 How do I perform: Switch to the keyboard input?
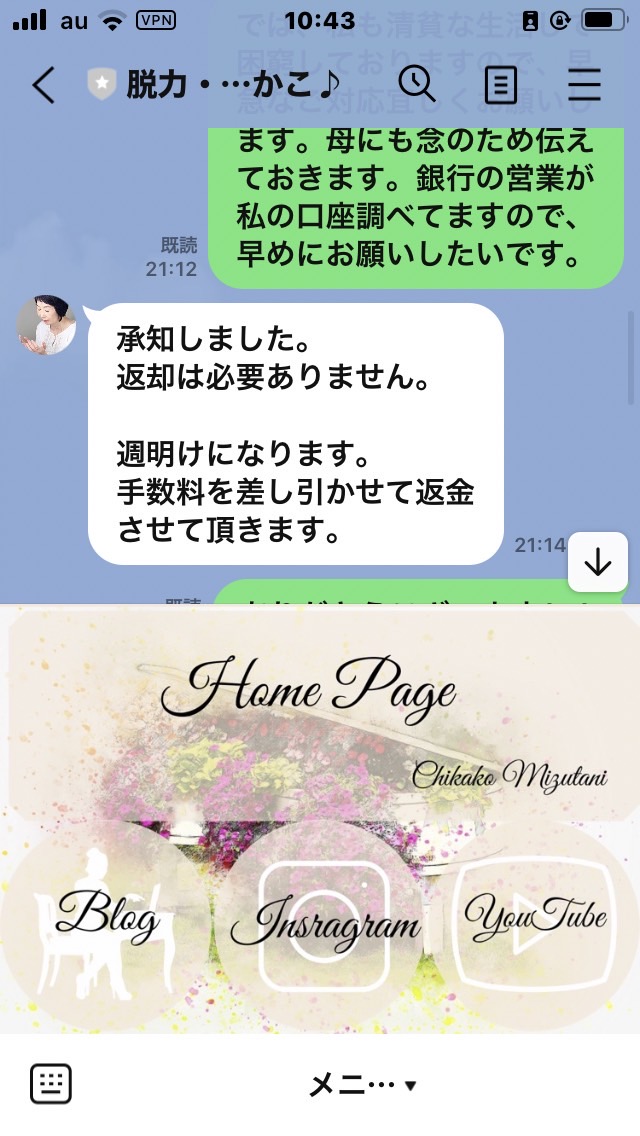tap(51, 1084)
